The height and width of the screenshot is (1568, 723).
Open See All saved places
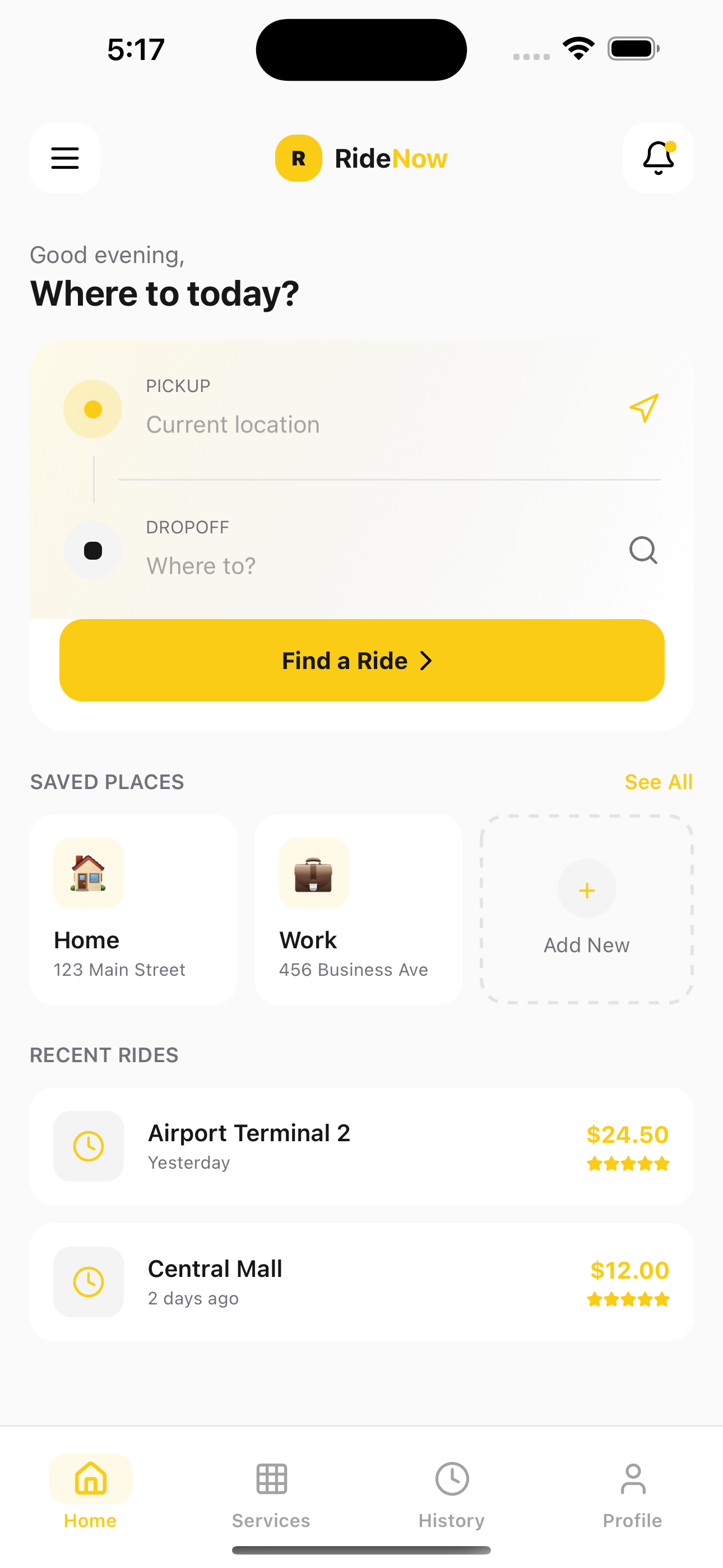tap(659, 782)
